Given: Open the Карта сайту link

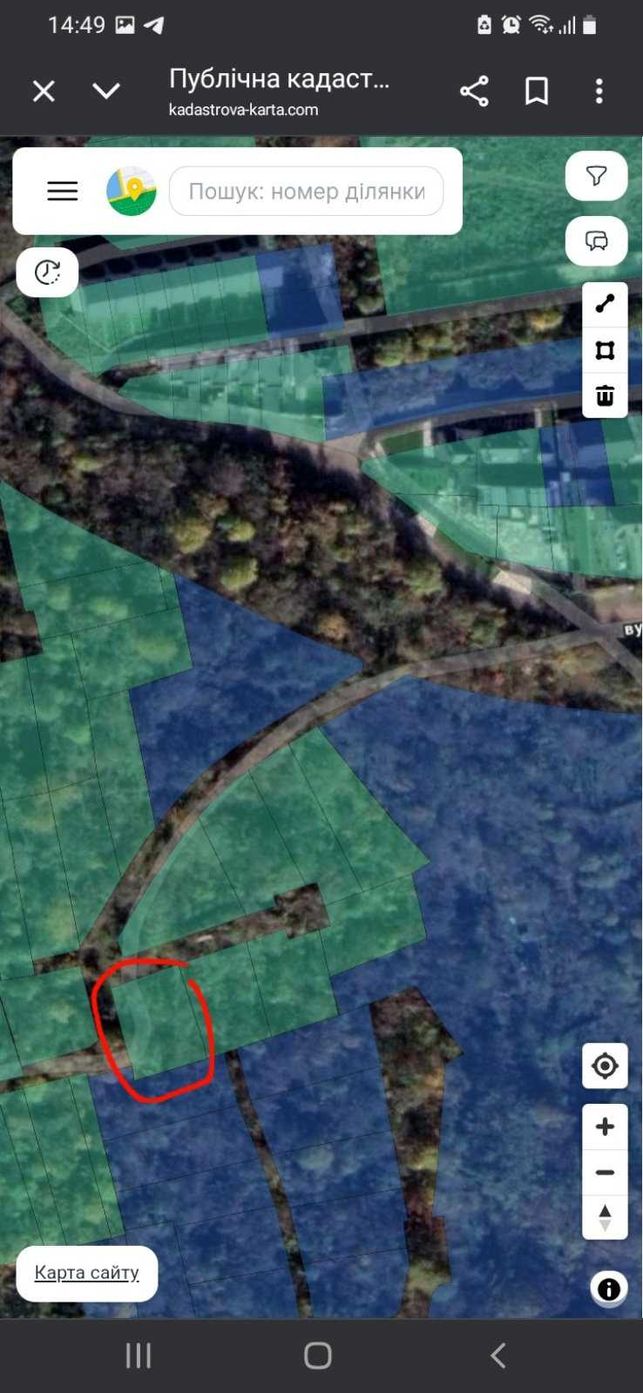Looking at the screenshot, I should tap(87, 1273).
